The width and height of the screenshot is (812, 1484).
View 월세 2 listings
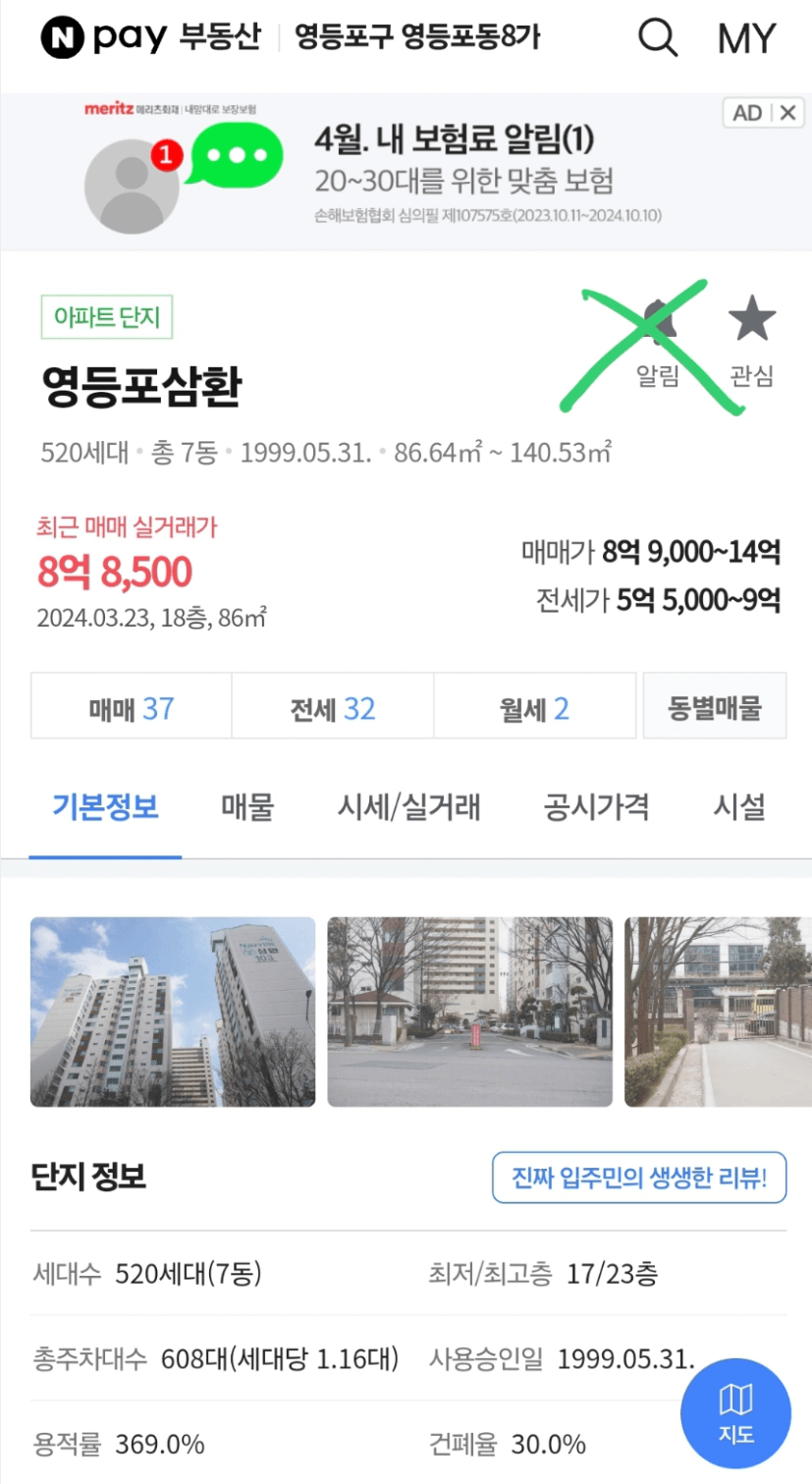pyautogui.click(x=534, y=707)
